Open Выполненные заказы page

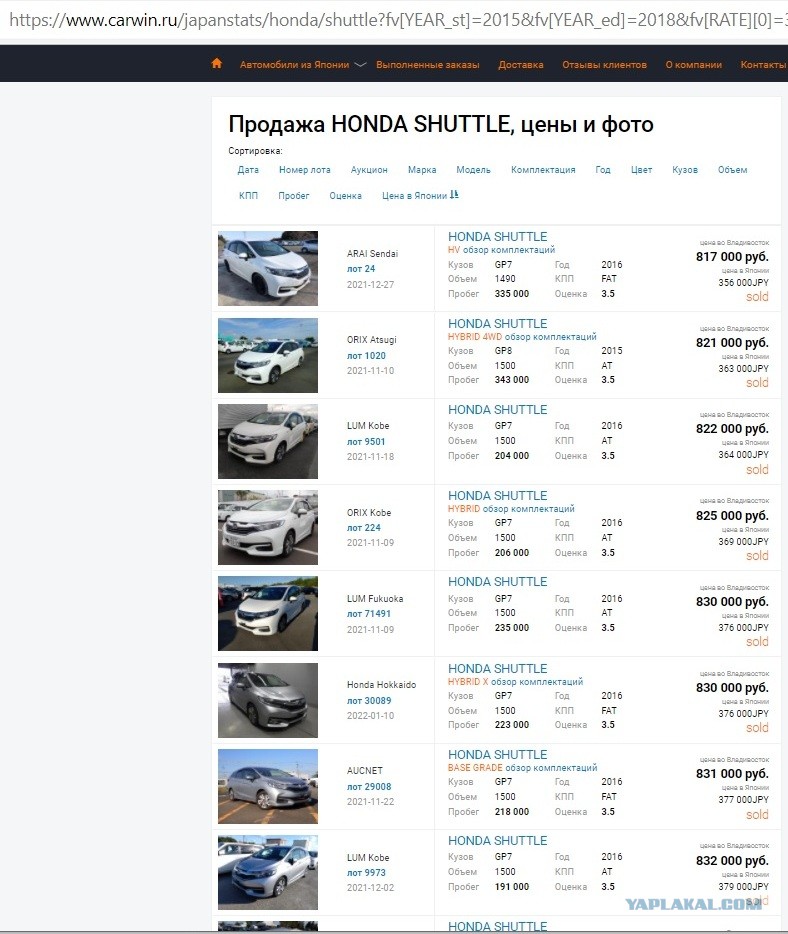point(428,65)
